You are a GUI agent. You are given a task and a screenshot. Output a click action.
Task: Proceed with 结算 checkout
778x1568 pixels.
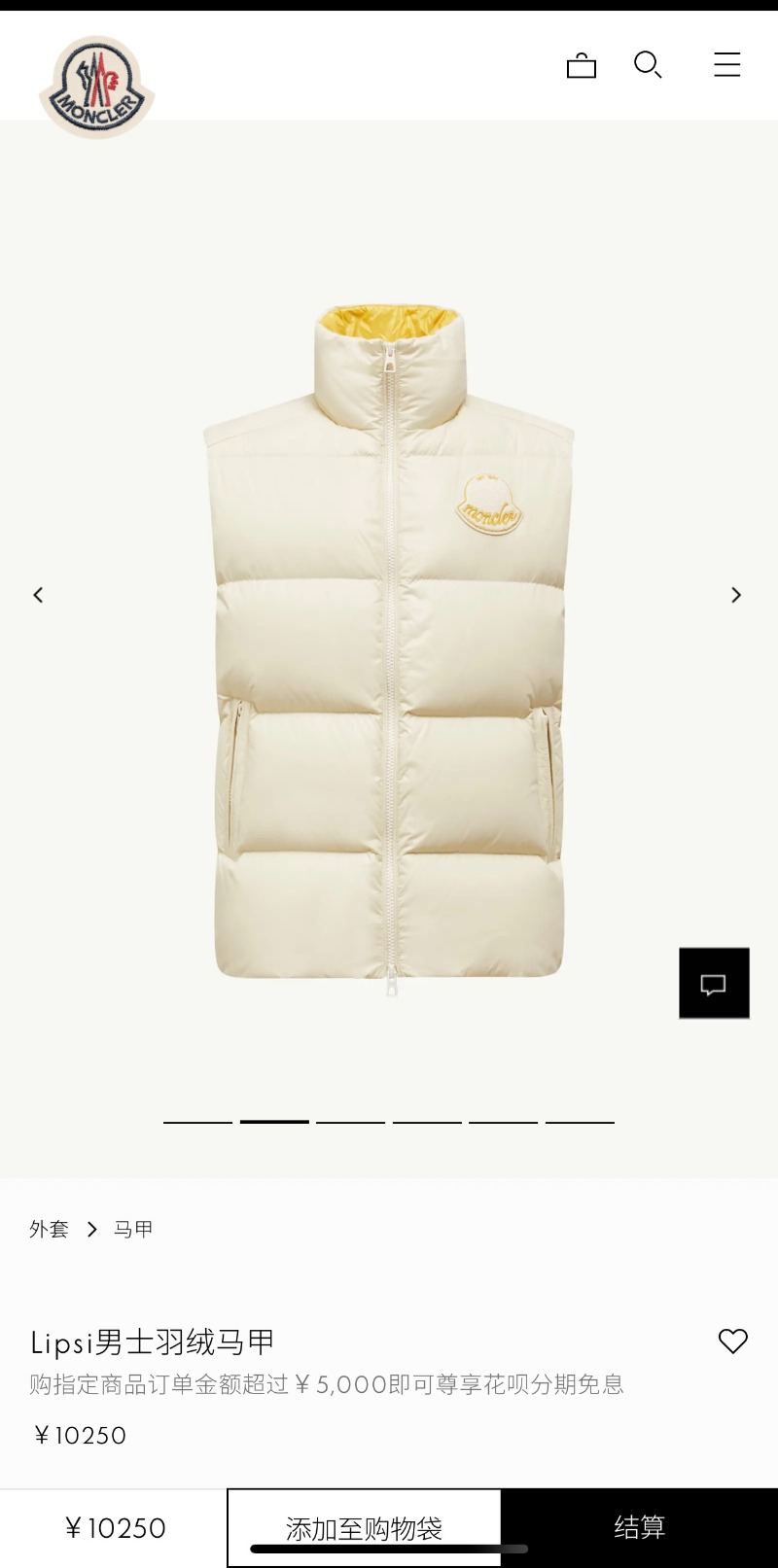point(639,1527)
